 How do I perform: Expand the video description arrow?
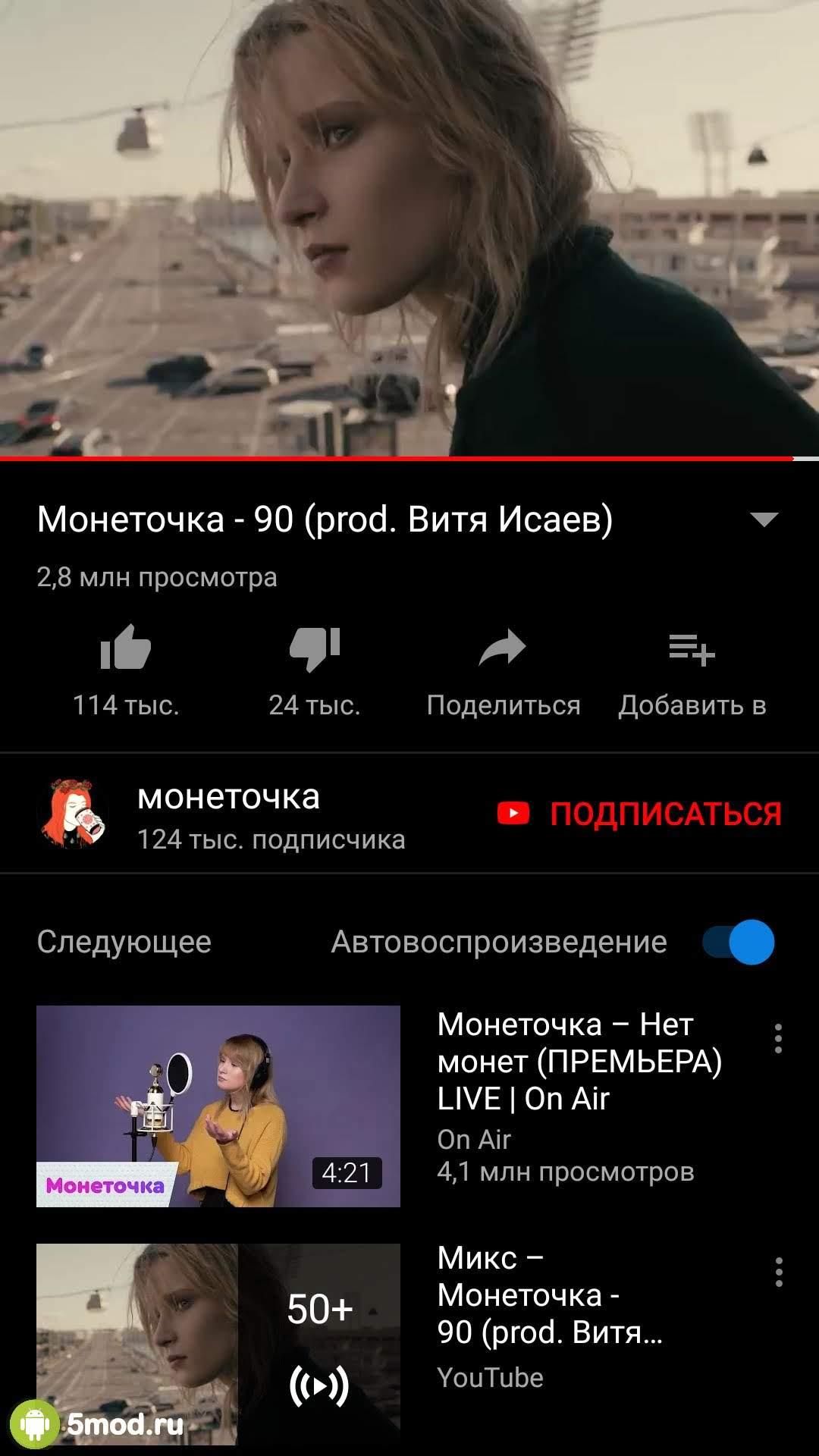764,519
